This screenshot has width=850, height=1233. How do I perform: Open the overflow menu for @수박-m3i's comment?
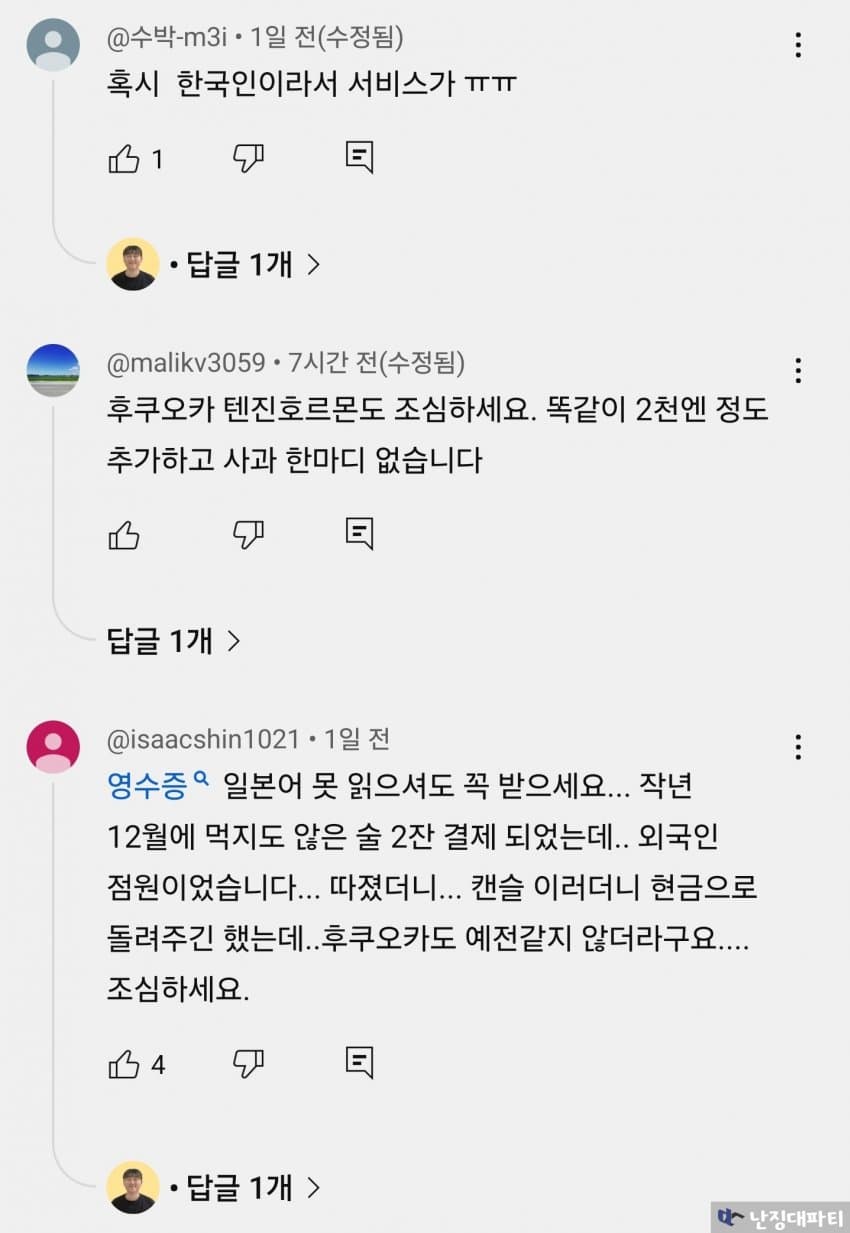[x=798, y=45]
